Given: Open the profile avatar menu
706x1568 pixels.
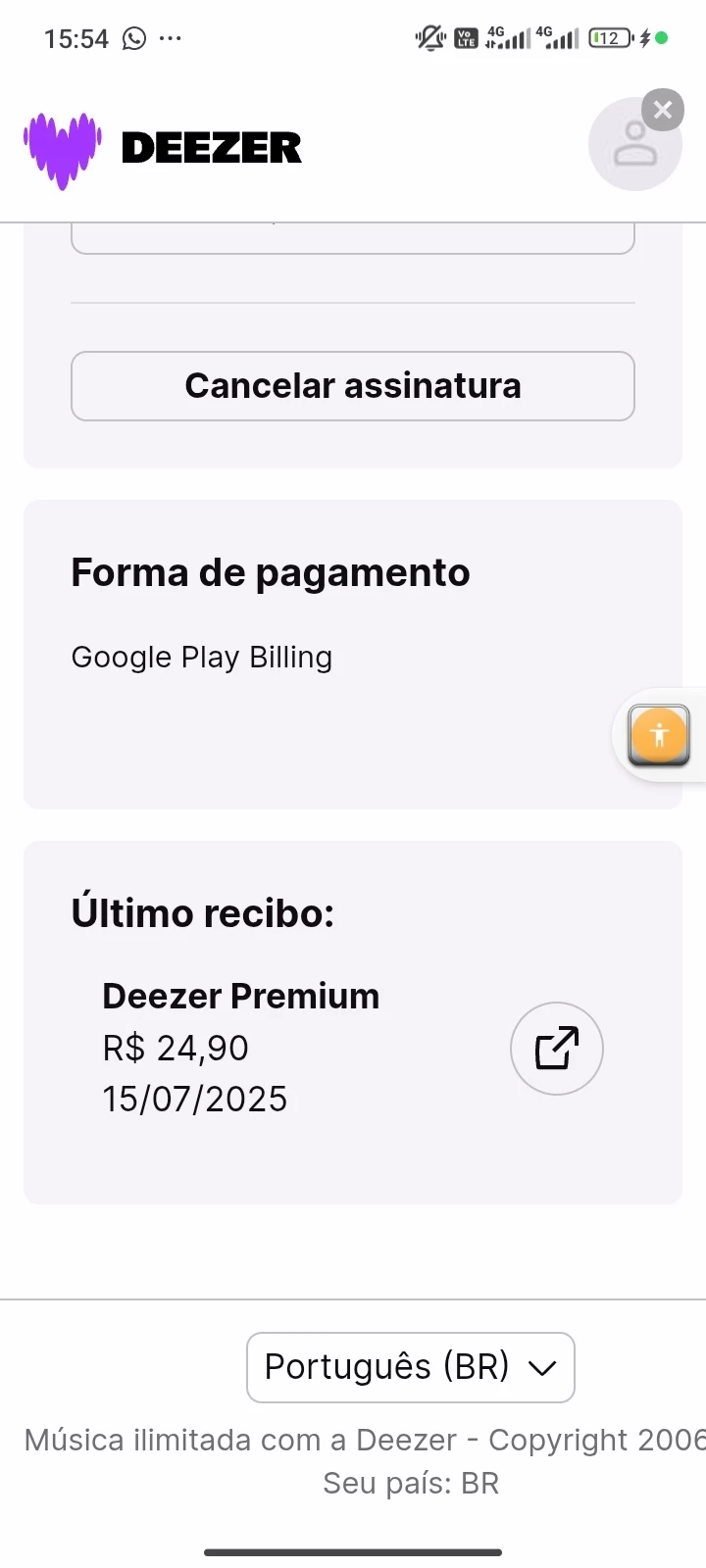Looking at the screenshot, I should (634, 144).
